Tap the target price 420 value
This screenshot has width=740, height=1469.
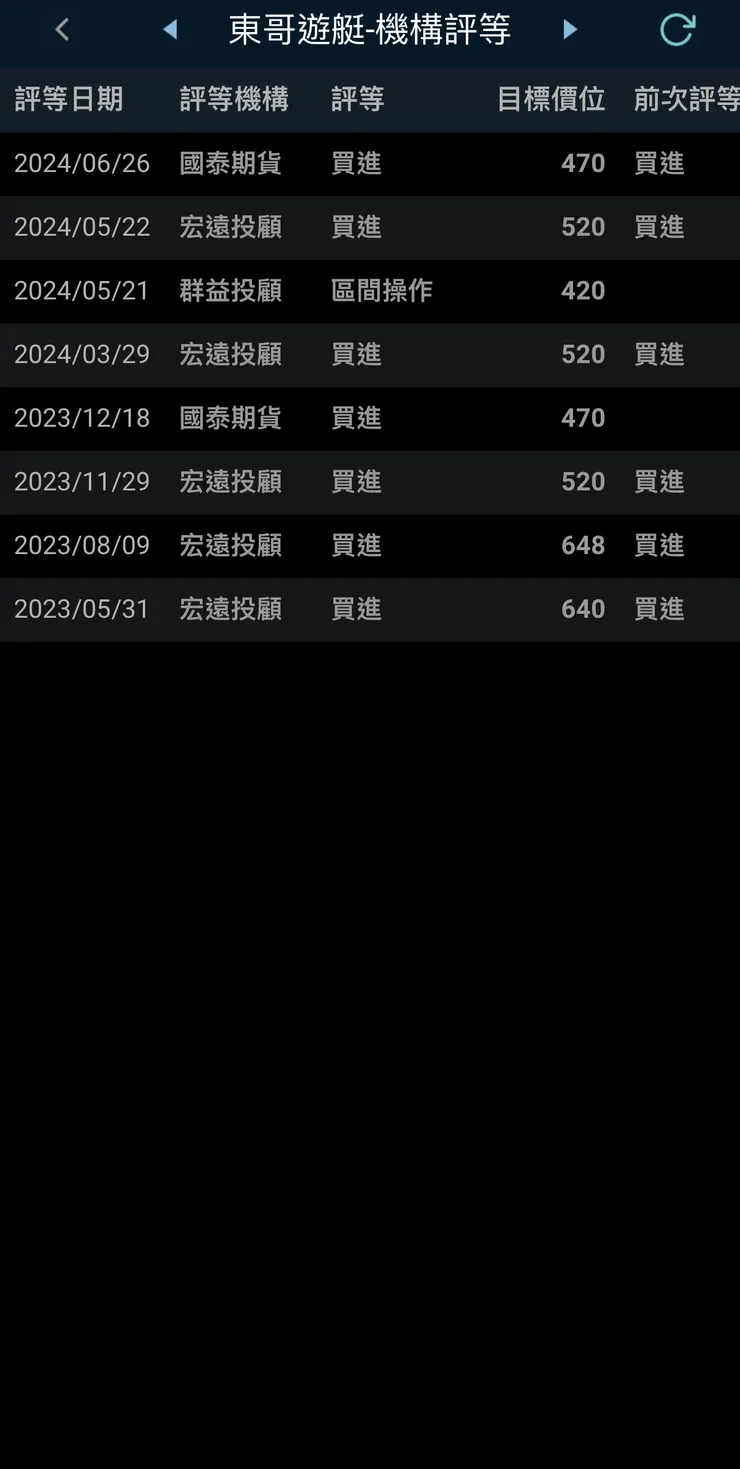(x=585, y=291)
